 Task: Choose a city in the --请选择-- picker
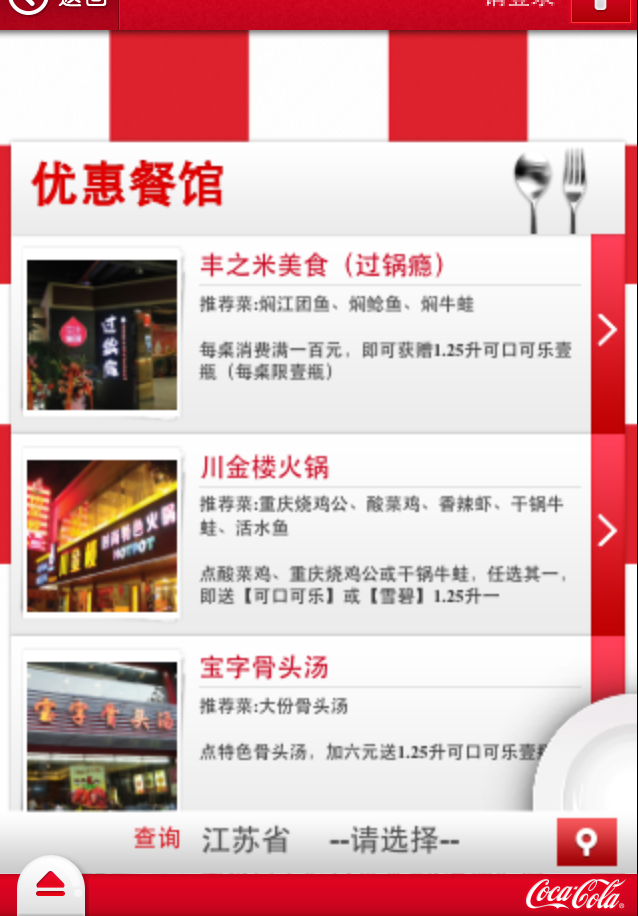394,840
